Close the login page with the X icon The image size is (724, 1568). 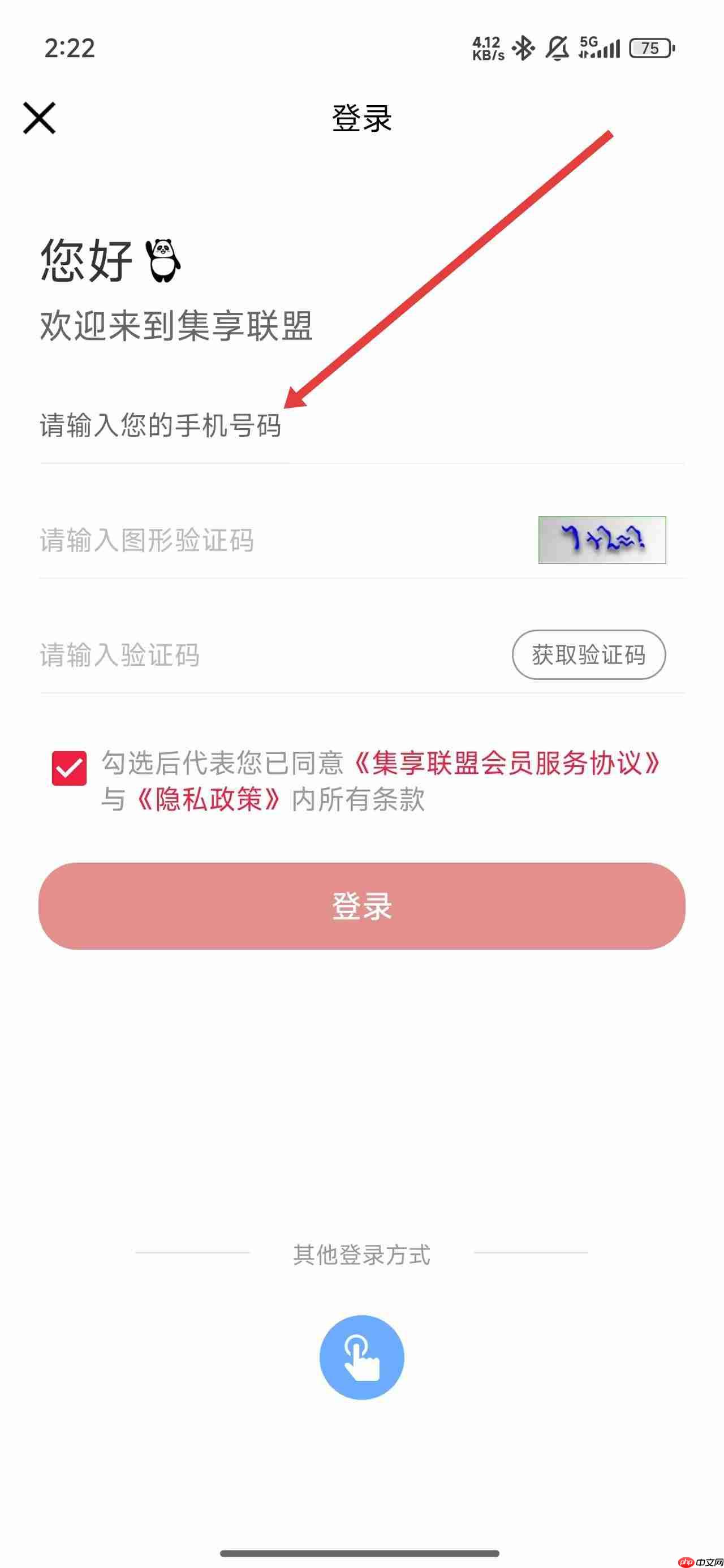click(x=40, y=118)
